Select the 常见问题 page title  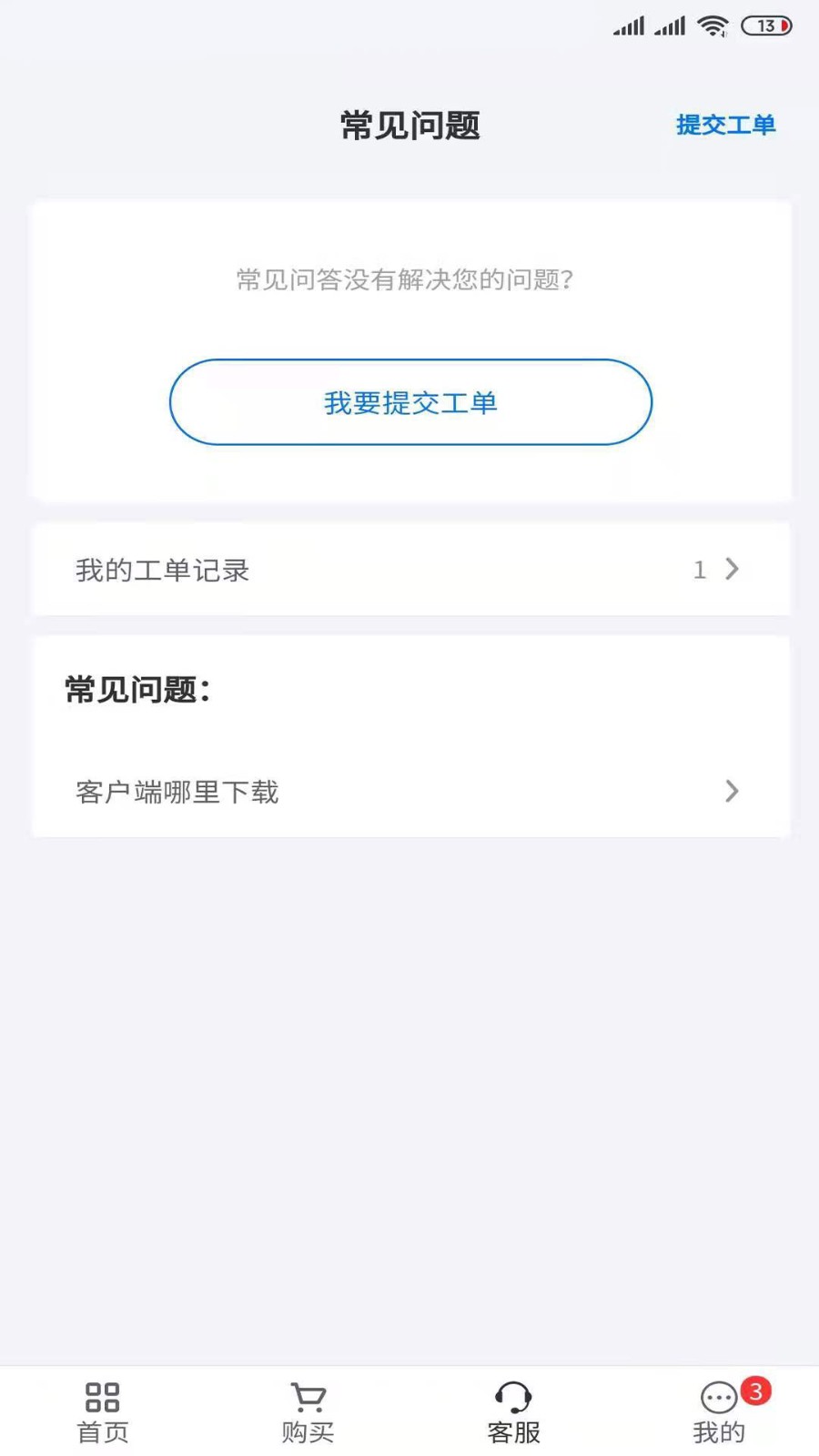click(409, 126)
